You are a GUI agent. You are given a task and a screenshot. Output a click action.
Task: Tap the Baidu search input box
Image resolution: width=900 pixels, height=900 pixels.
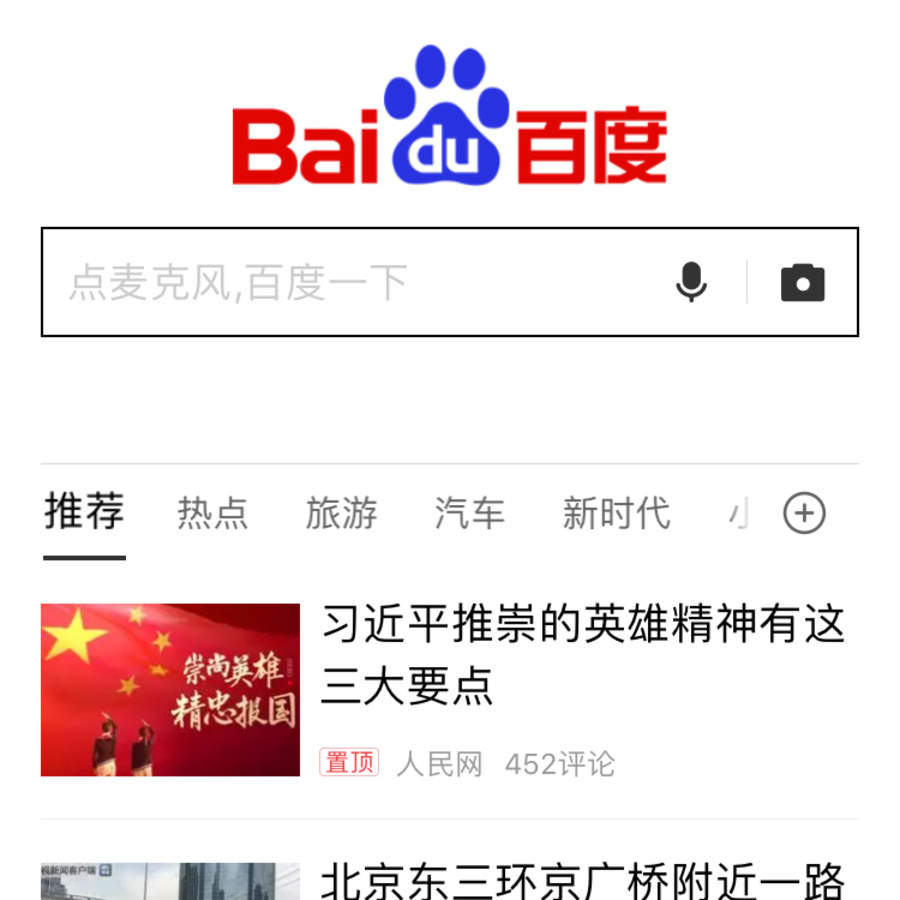point(350,282)
